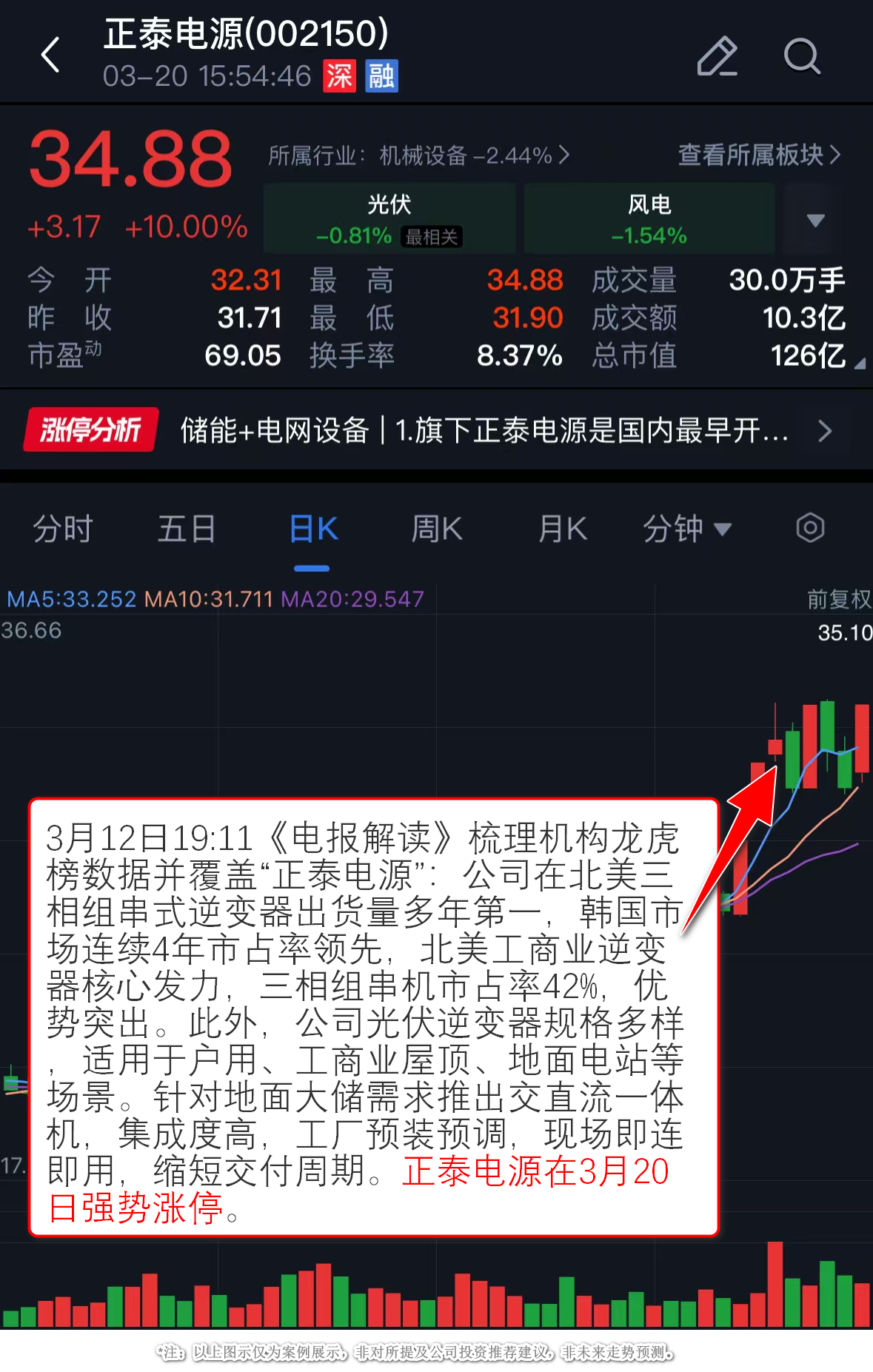The height and width of the screenshot is (1372, 873).
Task: Open the 机械设备 industry link
Action: coord(418,155)
